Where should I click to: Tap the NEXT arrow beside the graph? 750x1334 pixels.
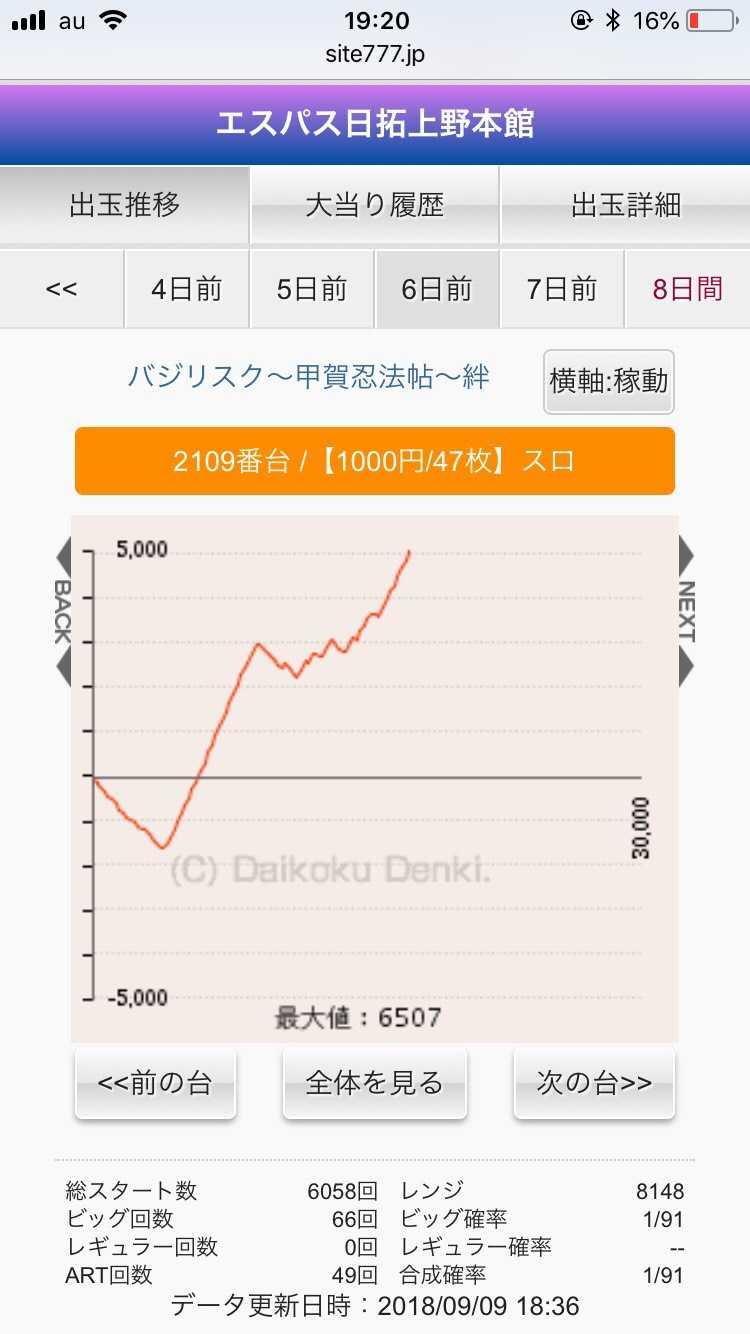click(x=686, y=611)
